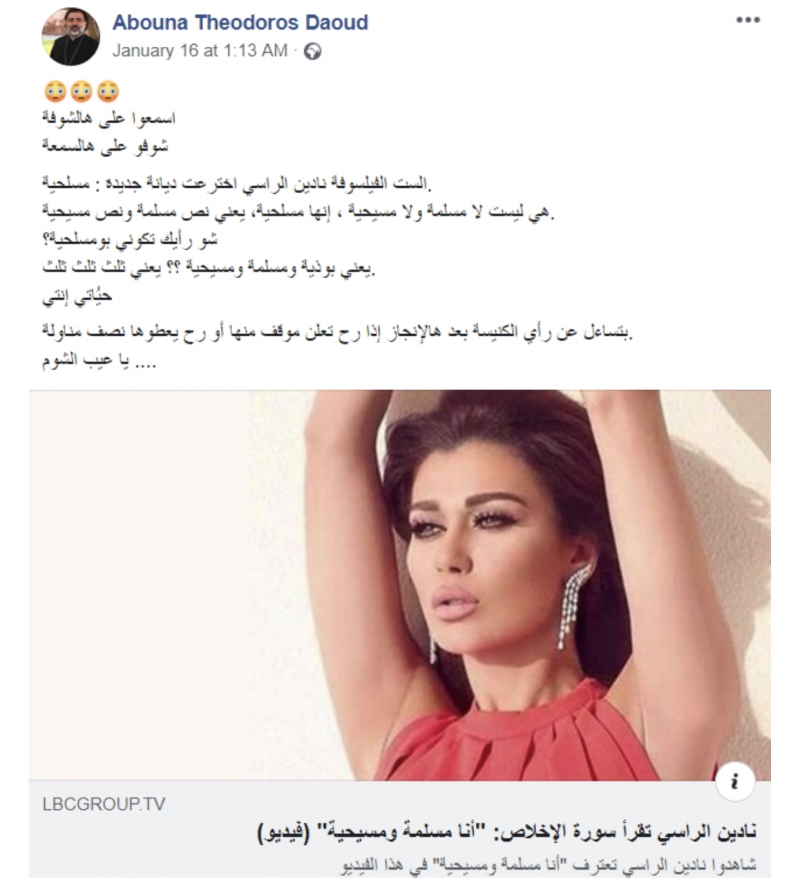Screen dimensions: 800x892
Task: Open the post's three-dot options menu
Action: point(747,20)
